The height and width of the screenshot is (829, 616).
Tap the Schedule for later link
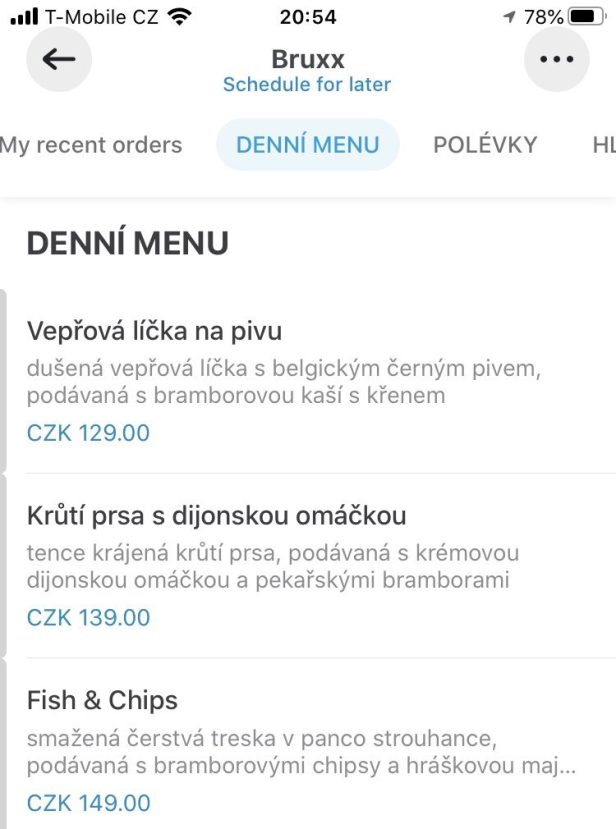307,85
